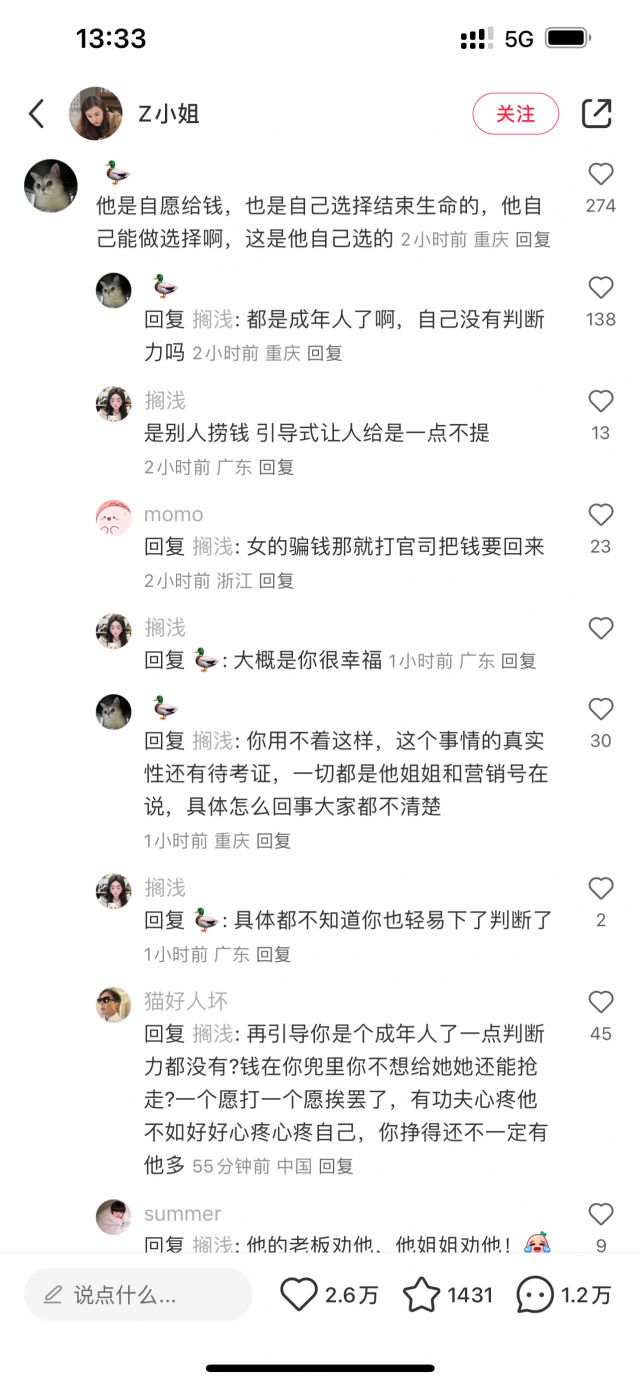This screenshot has width=640, height=1384.
Task: Save the post with the star icon
Action: [421, 1295]
